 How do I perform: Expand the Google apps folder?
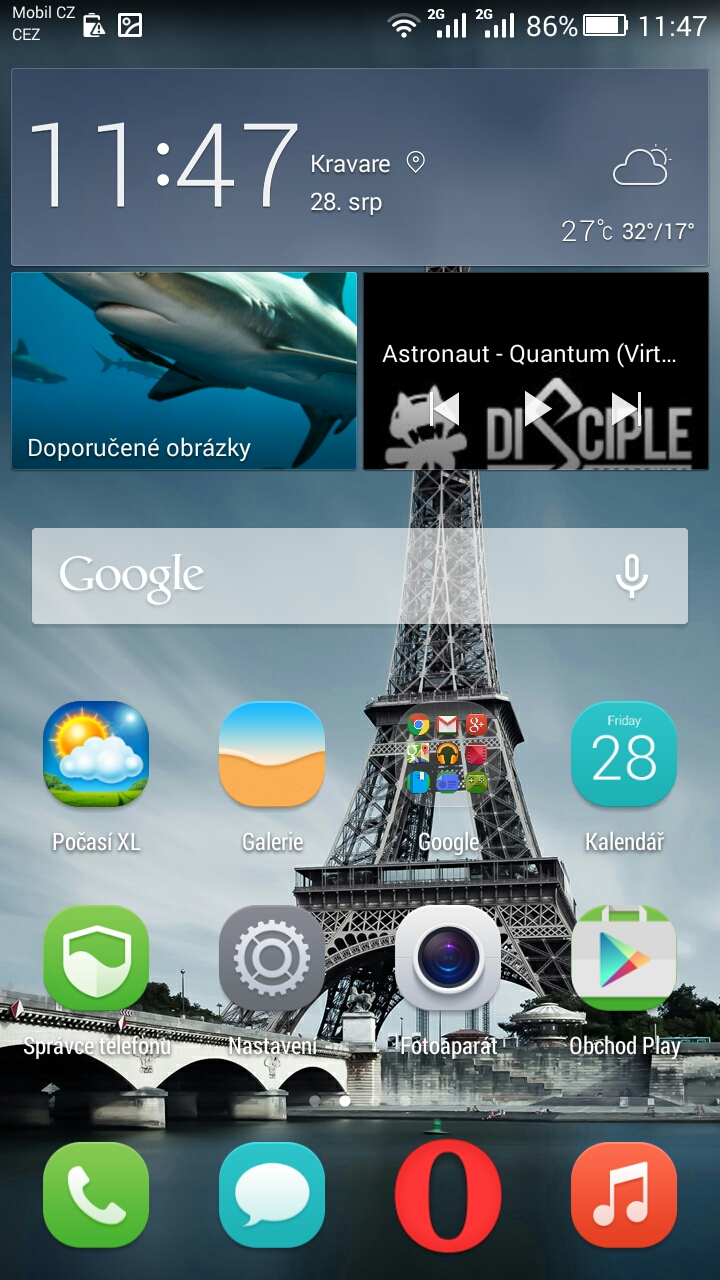[448, 755]
